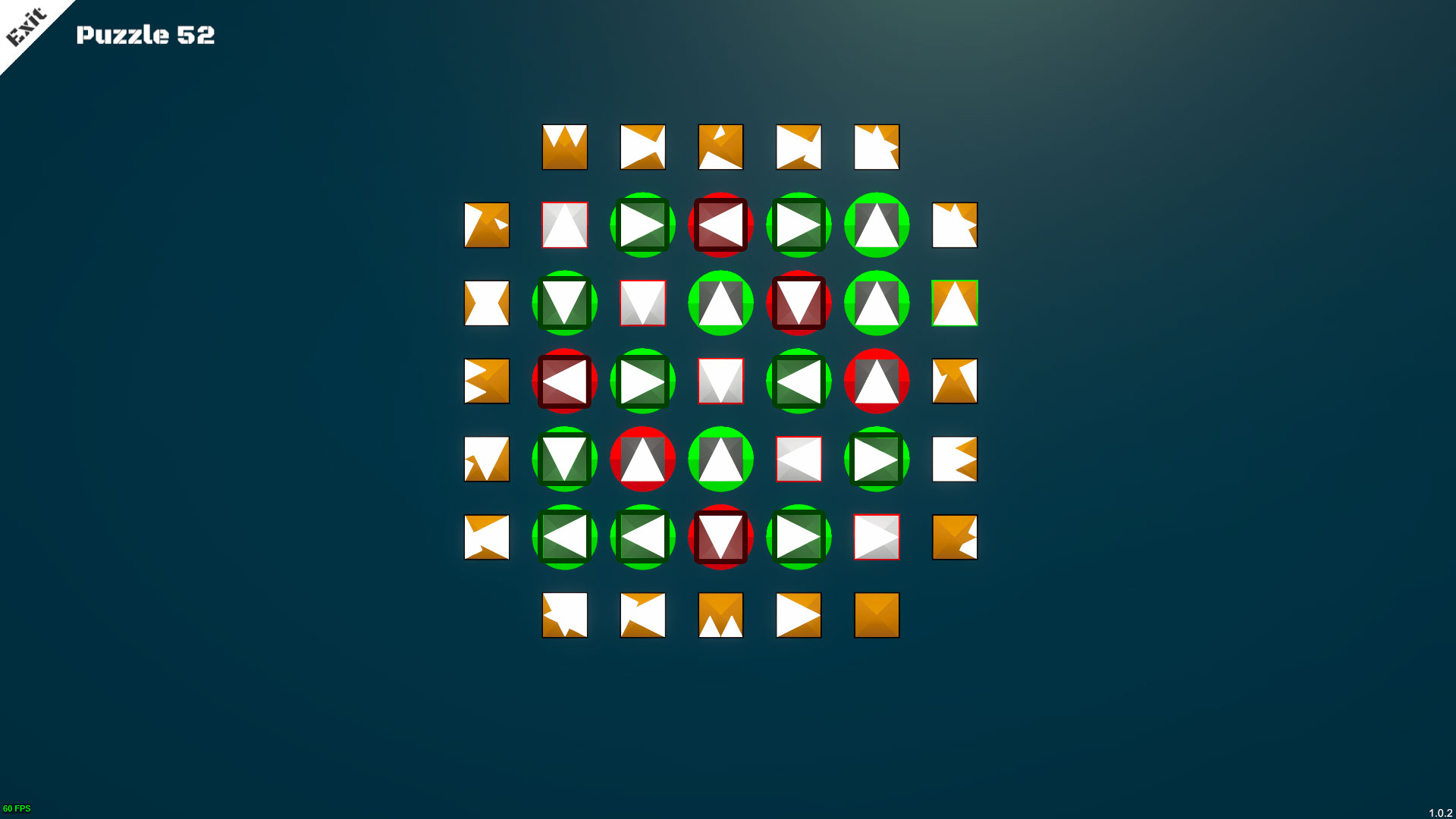Tap the uncircled pale right-arrow tile
This screenshot has width=1456, height=819.
coord(877,537)
